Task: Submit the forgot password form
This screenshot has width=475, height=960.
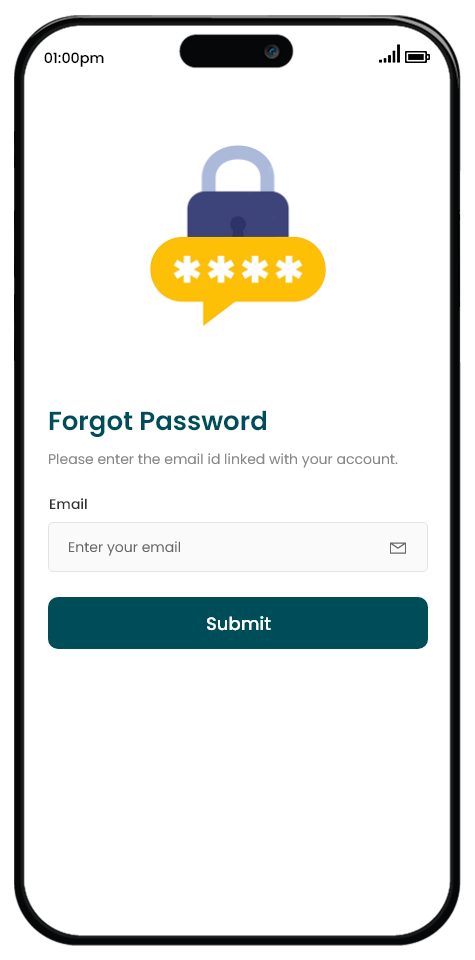Action: click(x=238, y=623)
